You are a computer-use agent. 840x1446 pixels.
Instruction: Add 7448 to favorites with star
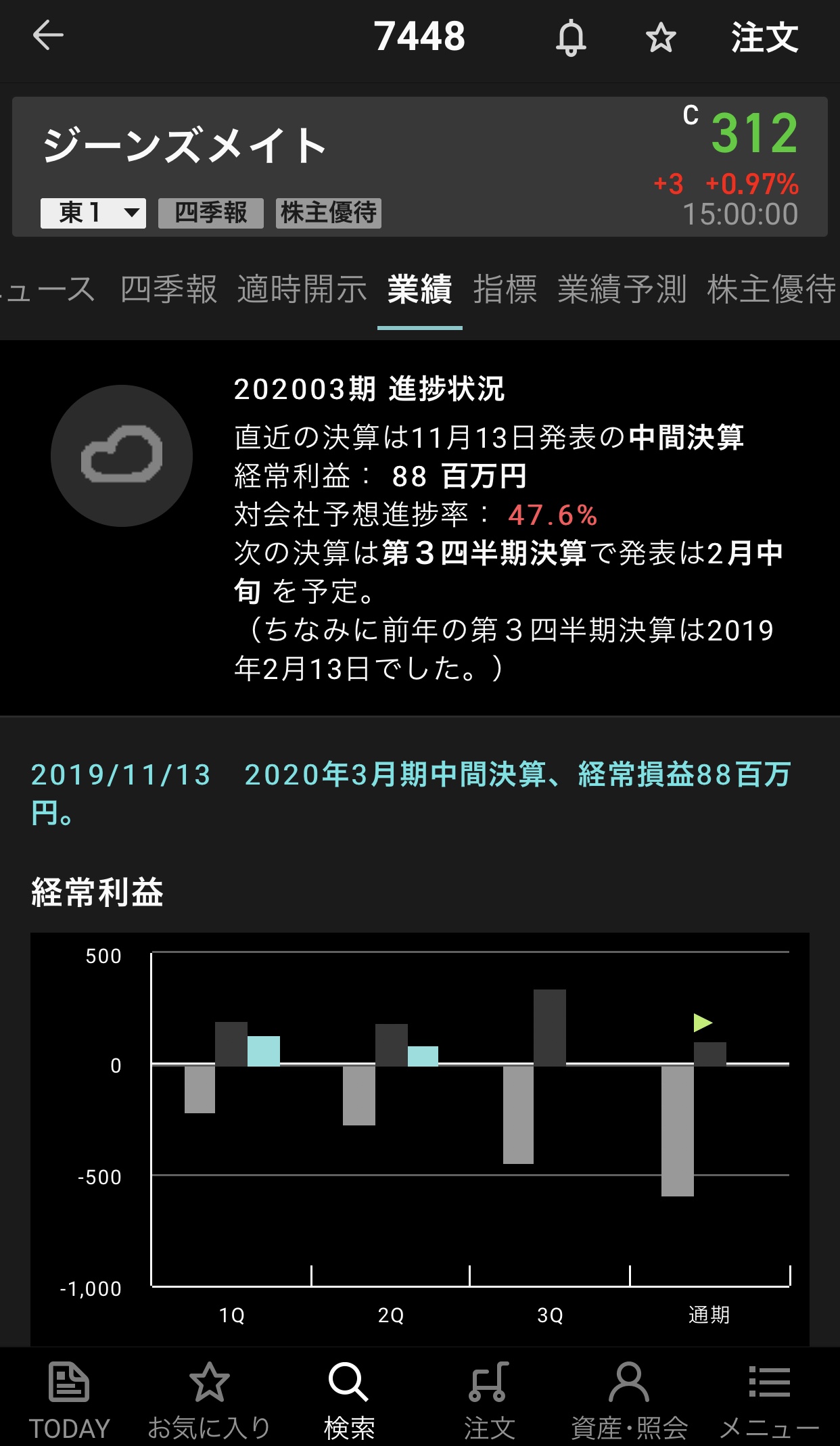point(660,37)
